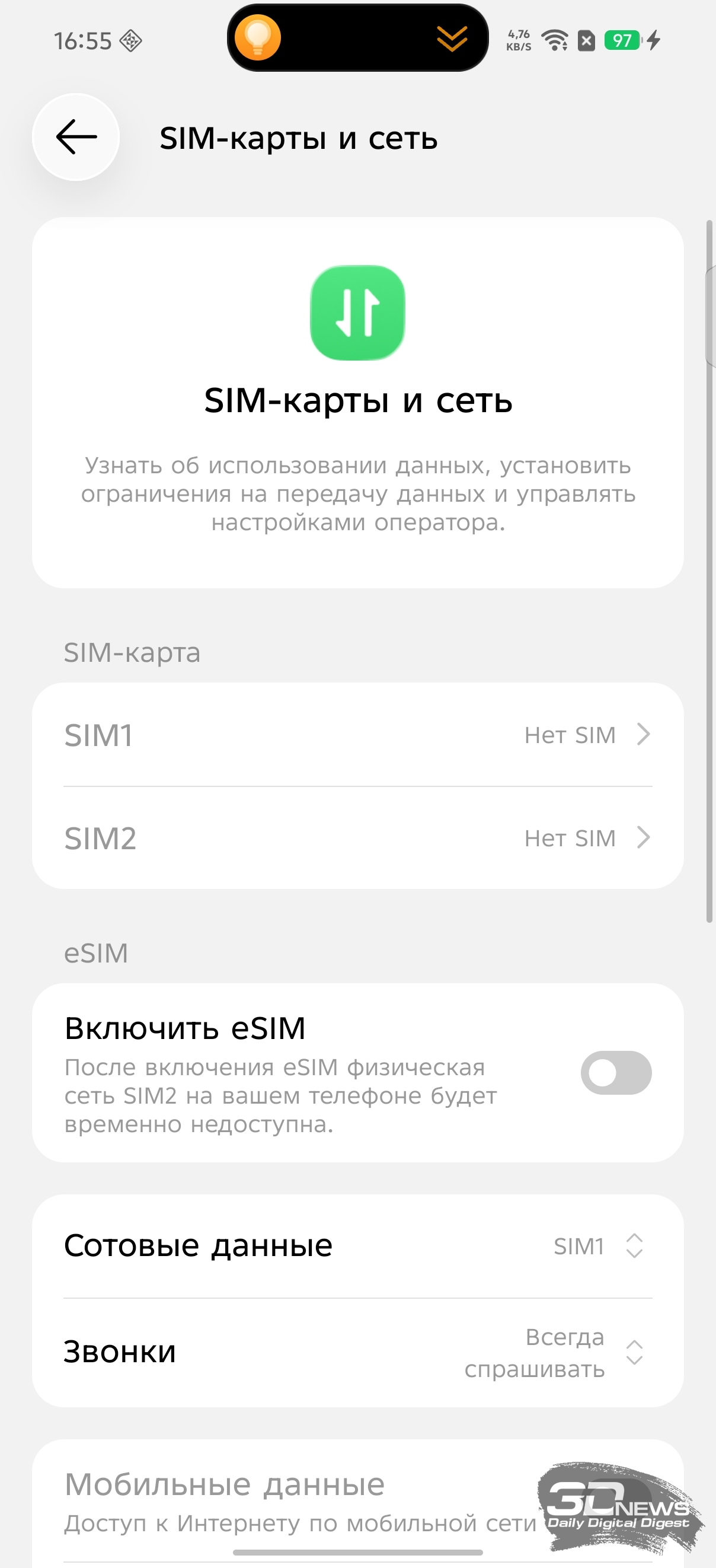
Task: Open SIM2 settings row
Action: point(357,838)
